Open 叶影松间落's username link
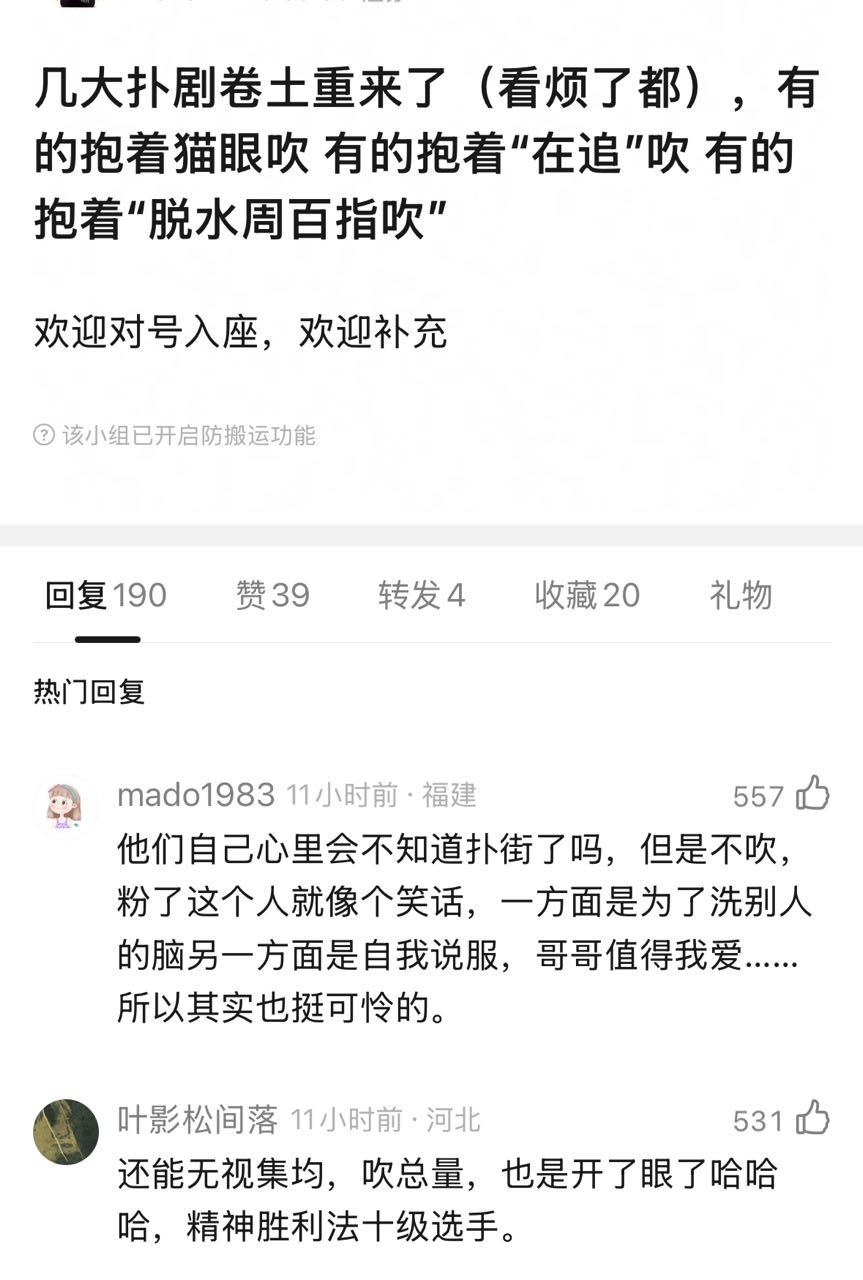 (x=196, y=1121)
